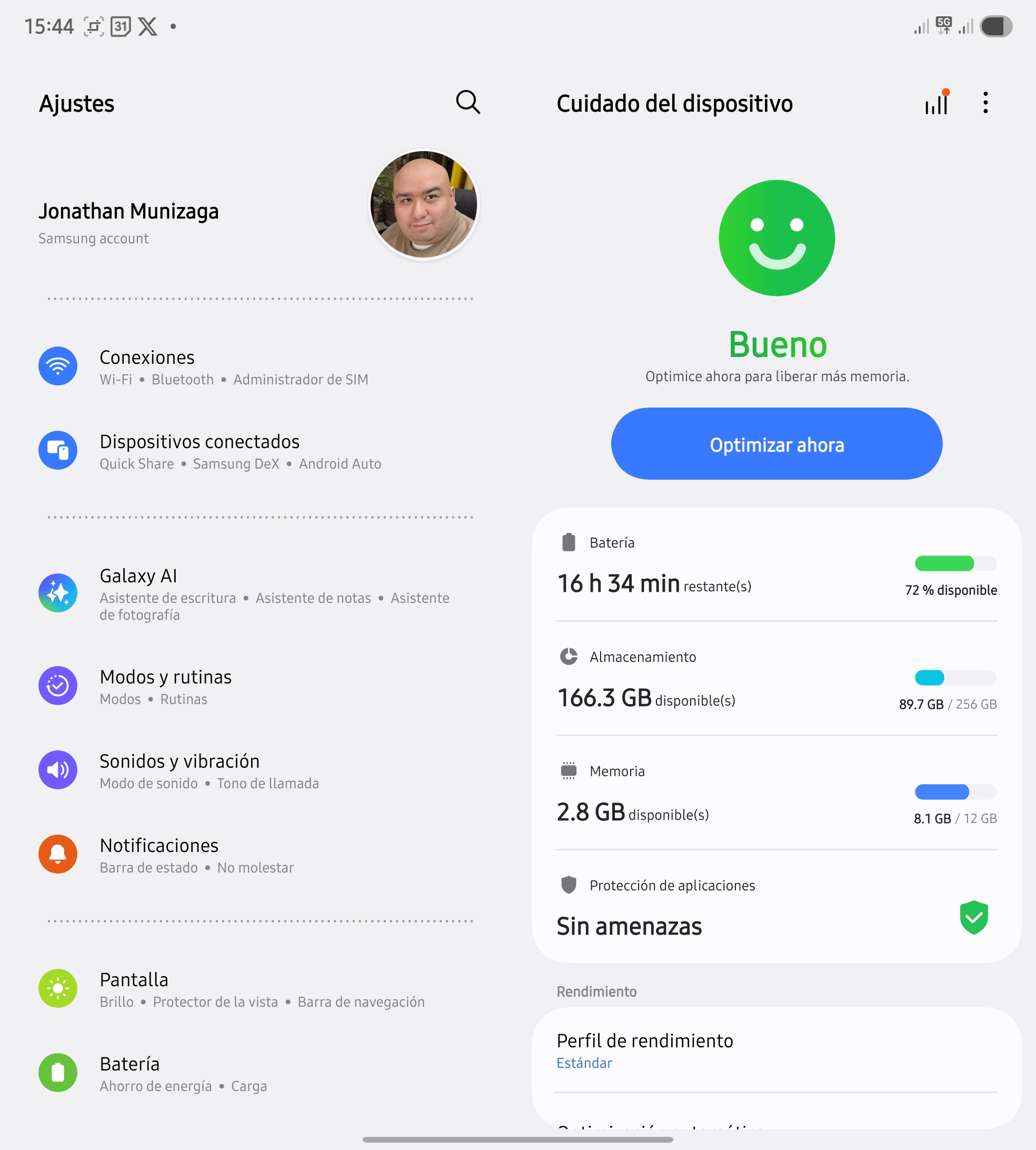This screenshot has height=1150, width=1036.
Task: Open the three-dot overflow menu
Action: [x=985, y=103]
